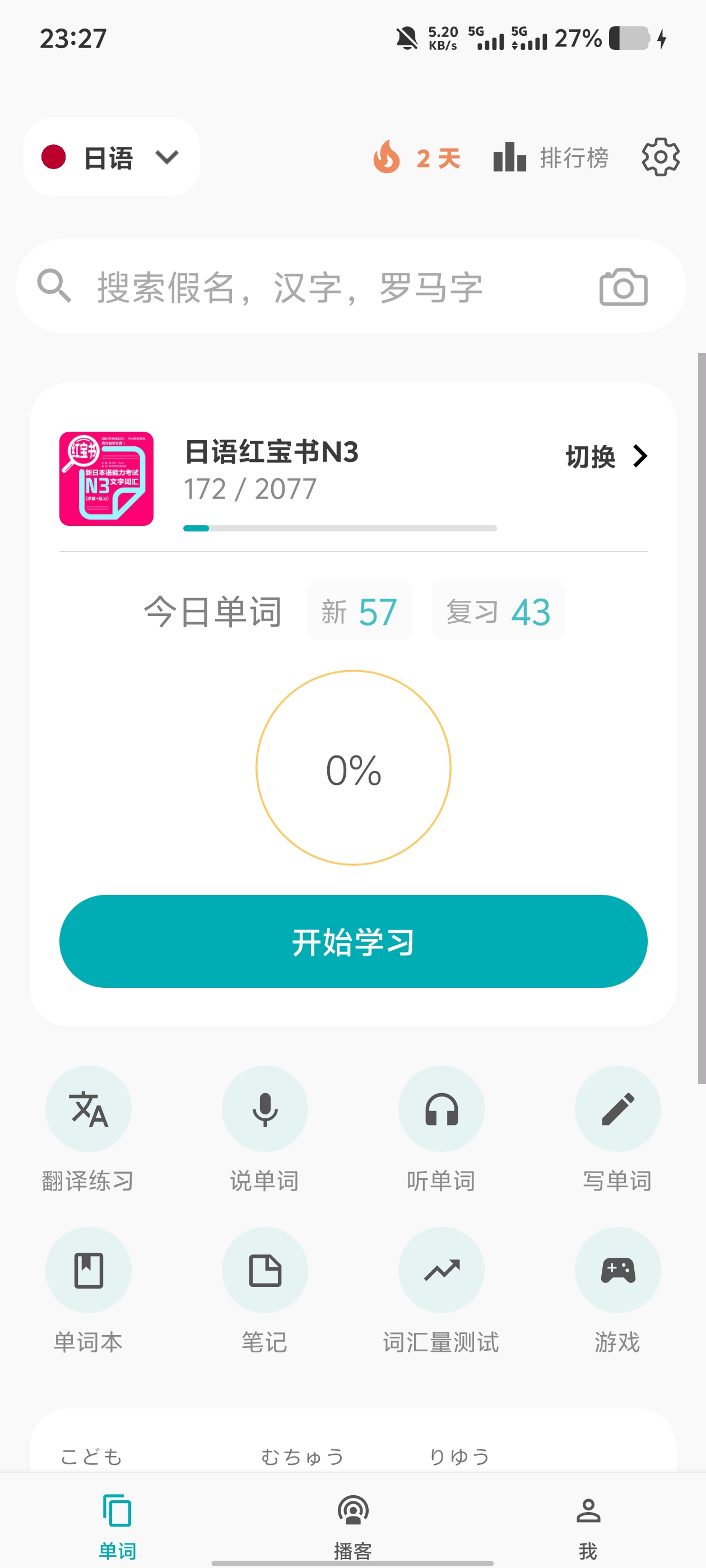The height and width of the screenshot is (1568, 706).
Task: Tap 切换 to switch the word book
Action: [607, 456]
